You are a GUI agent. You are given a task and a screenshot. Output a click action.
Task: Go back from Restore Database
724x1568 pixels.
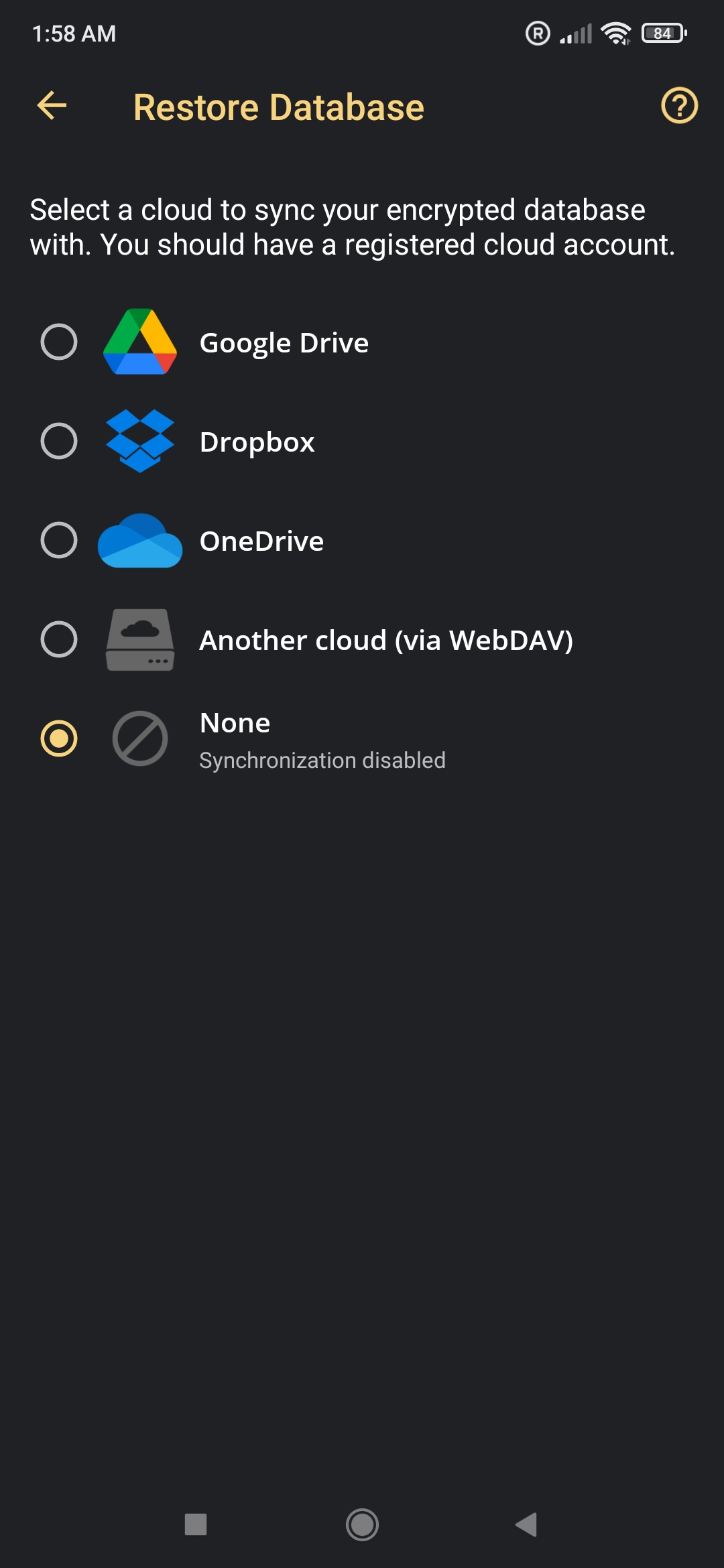click(52, 106)
